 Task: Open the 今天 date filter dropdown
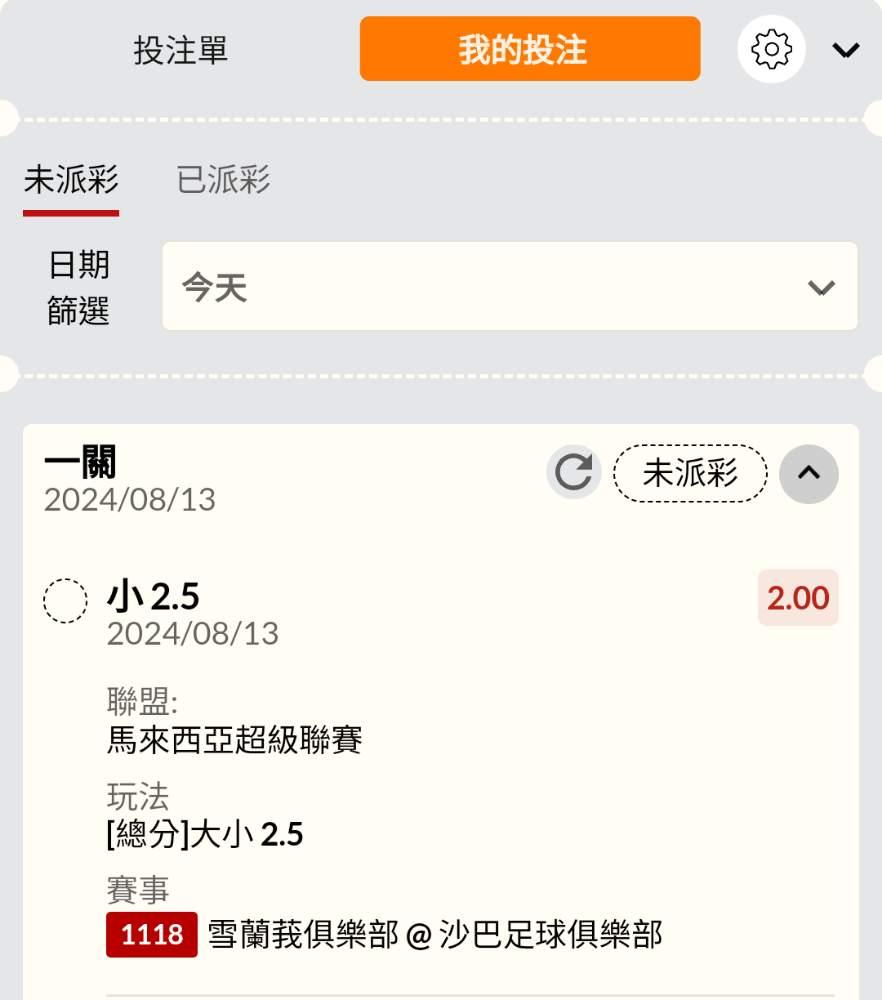tap(510, 286)
